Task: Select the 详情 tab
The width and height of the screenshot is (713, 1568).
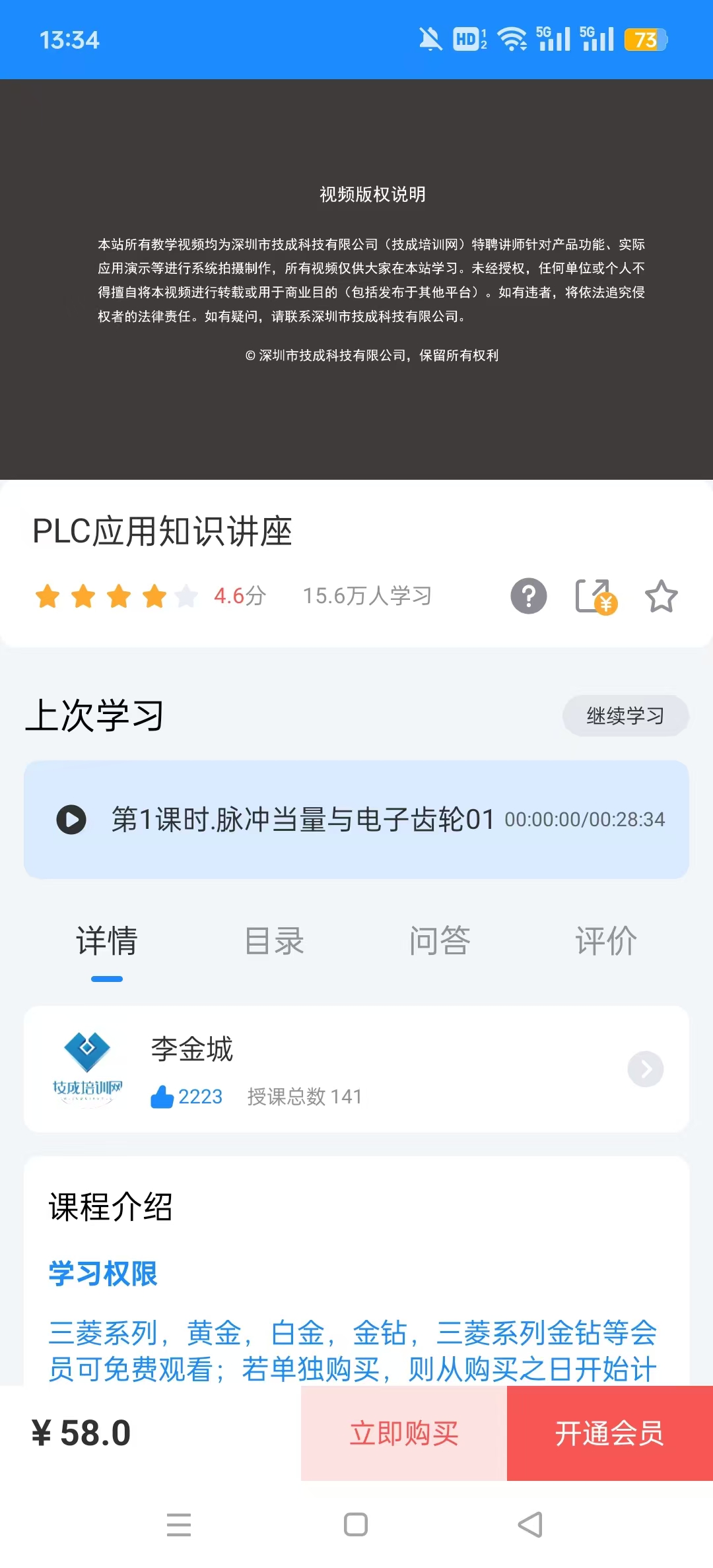Action: pos(107,941)
